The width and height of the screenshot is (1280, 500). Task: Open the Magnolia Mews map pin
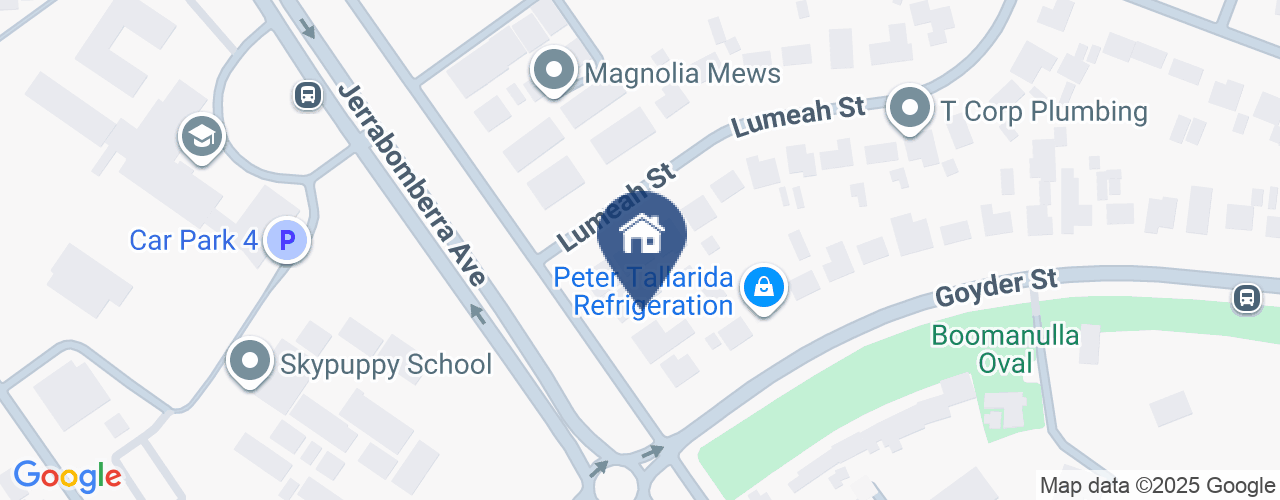coord(553,72)
